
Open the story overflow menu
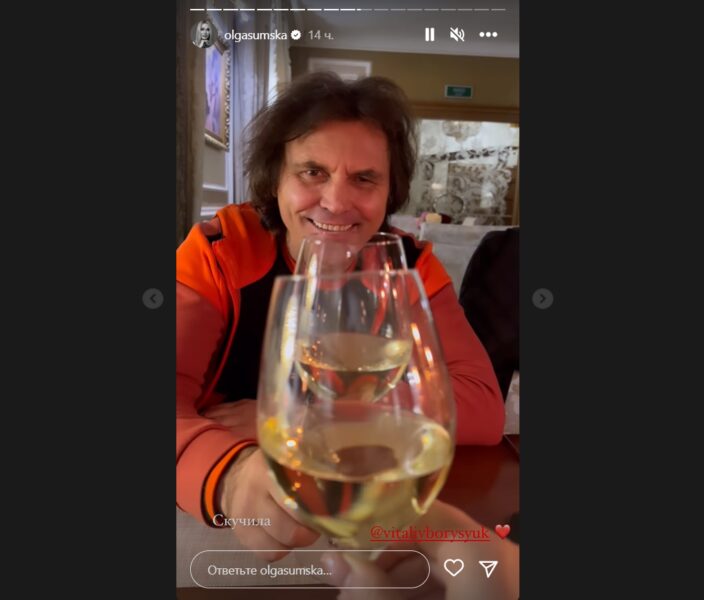click(488, 34)
